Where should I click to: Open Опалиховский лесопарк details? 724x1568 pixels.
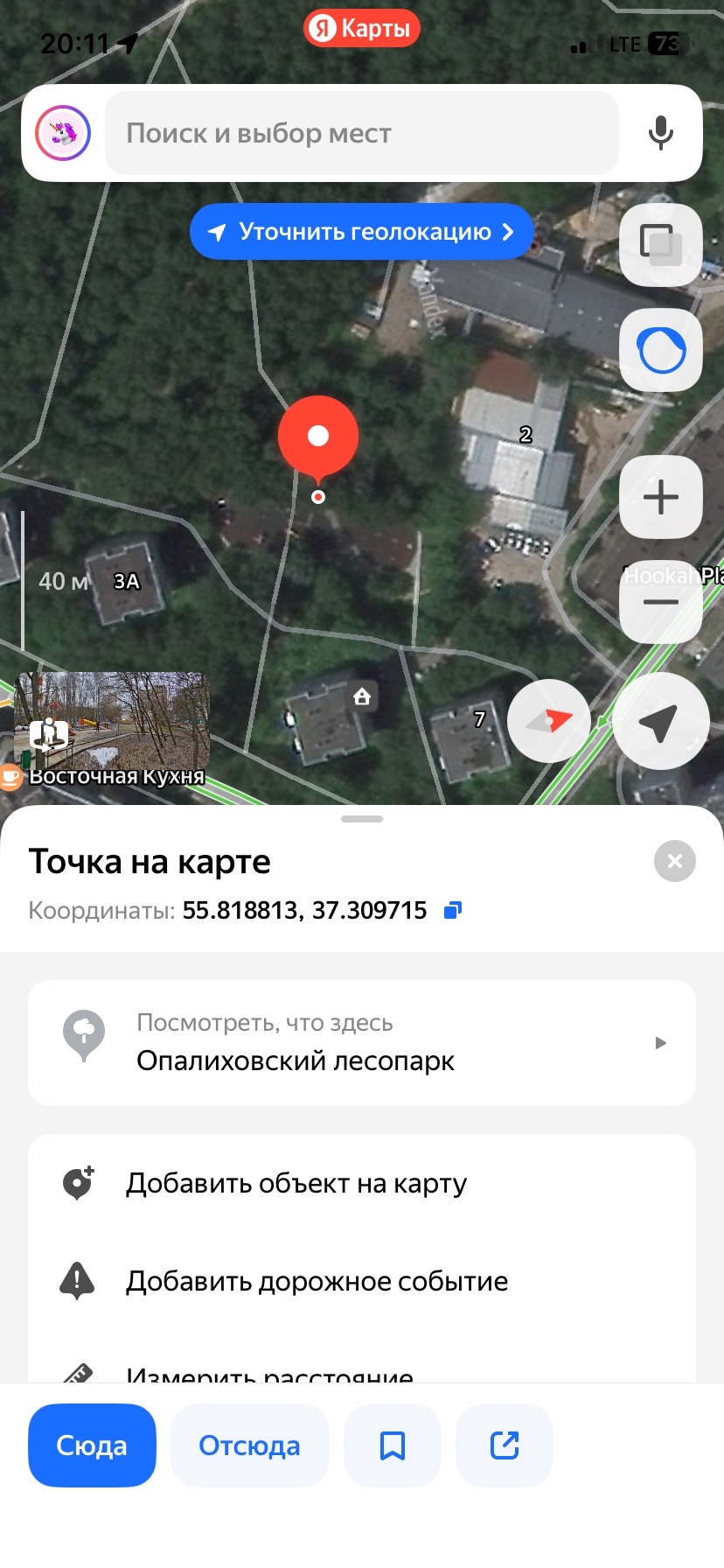point(361,1043)
